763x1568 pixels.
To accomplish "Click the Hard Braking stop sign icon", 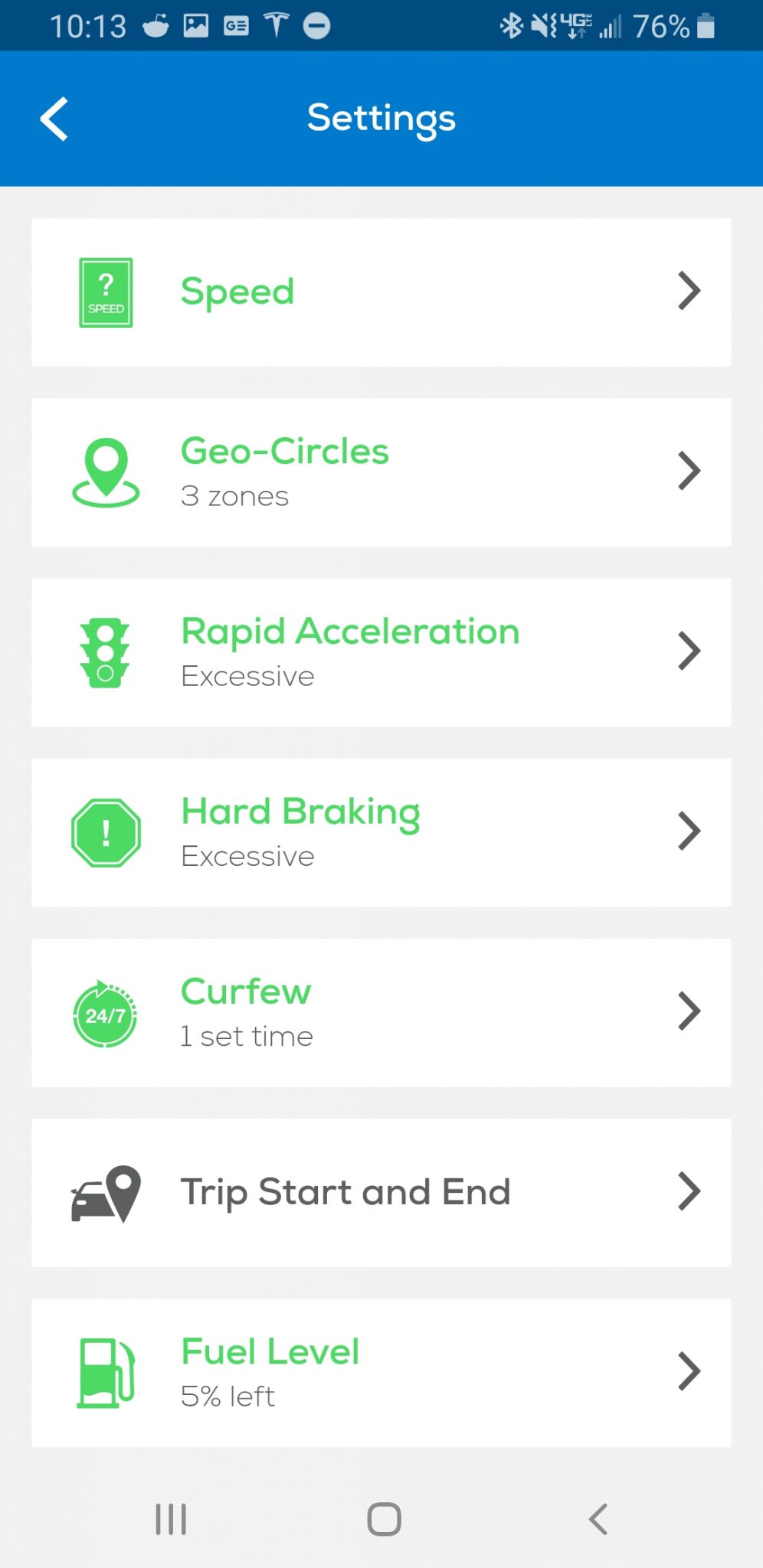I will point(106,831).
